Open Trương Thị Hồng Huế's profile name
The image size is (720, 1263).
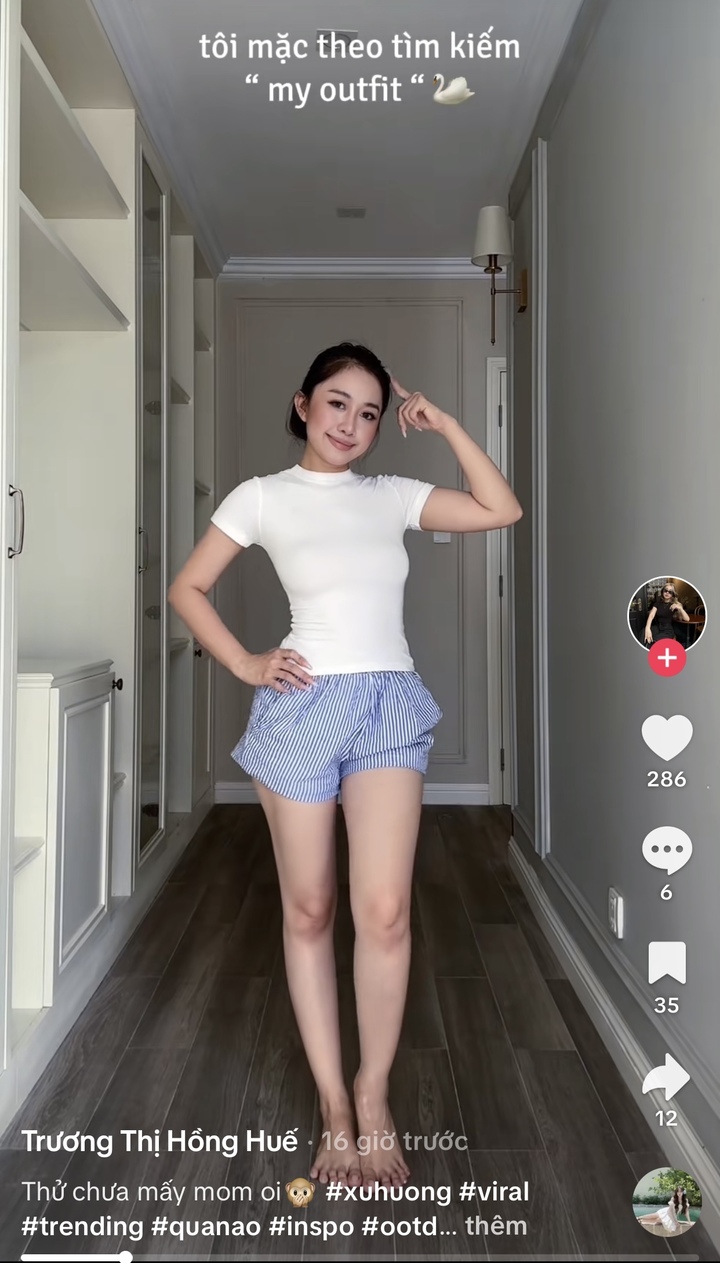[160, 1141]
